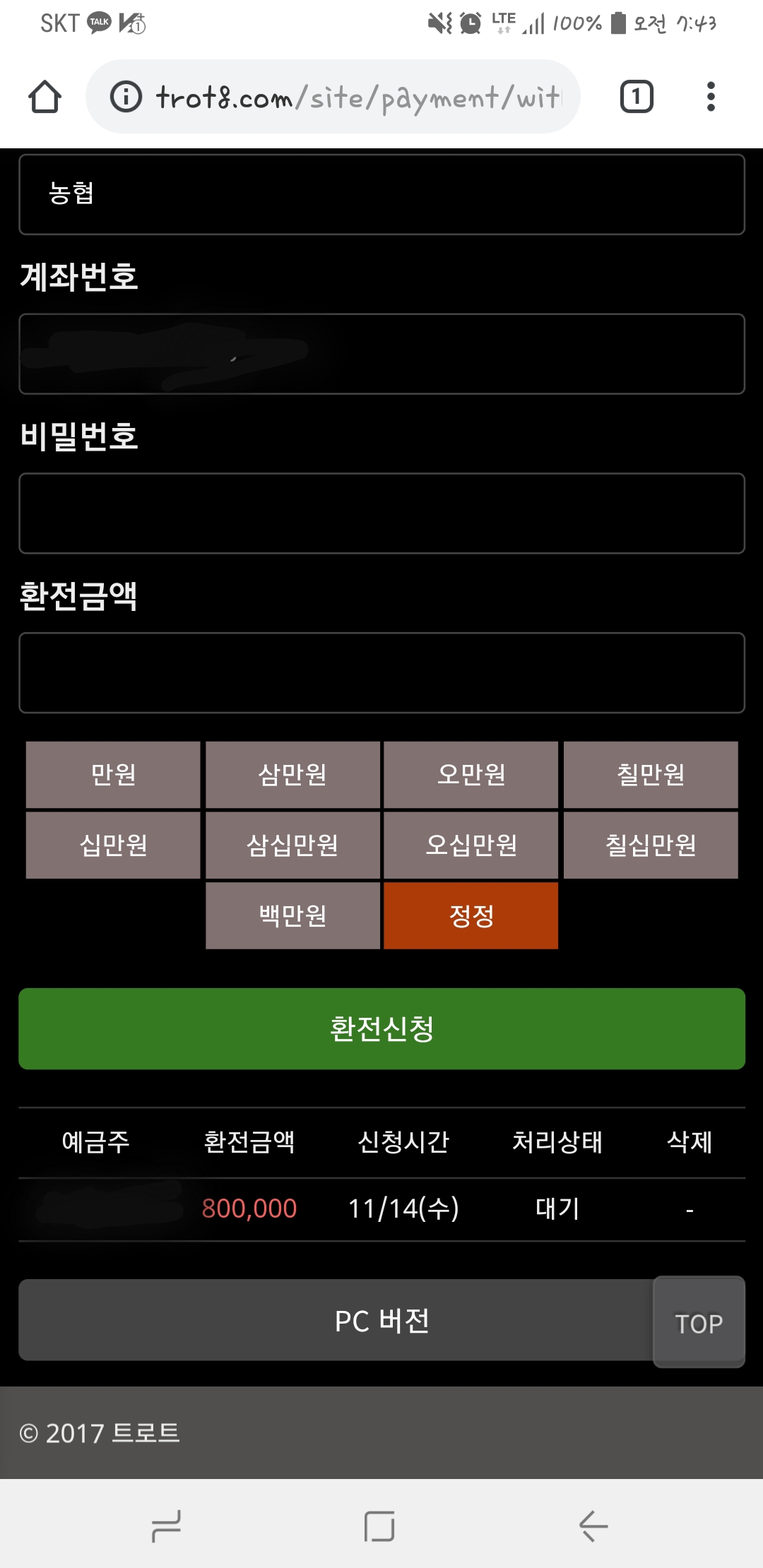763x1568 pixels.
Task: Choose the 오만원 amount button
Action: pyautogui.click(x=471, y=775)
